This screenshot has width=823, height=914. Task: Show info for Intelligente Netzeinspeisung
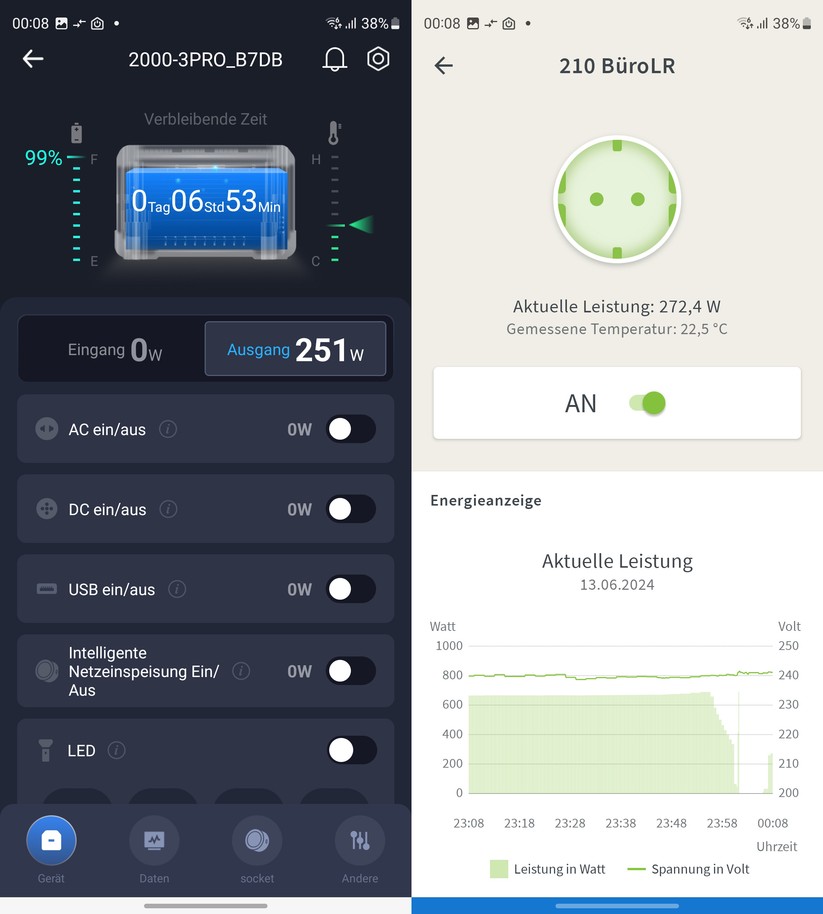pyautogui.click(x=241, y=671)
